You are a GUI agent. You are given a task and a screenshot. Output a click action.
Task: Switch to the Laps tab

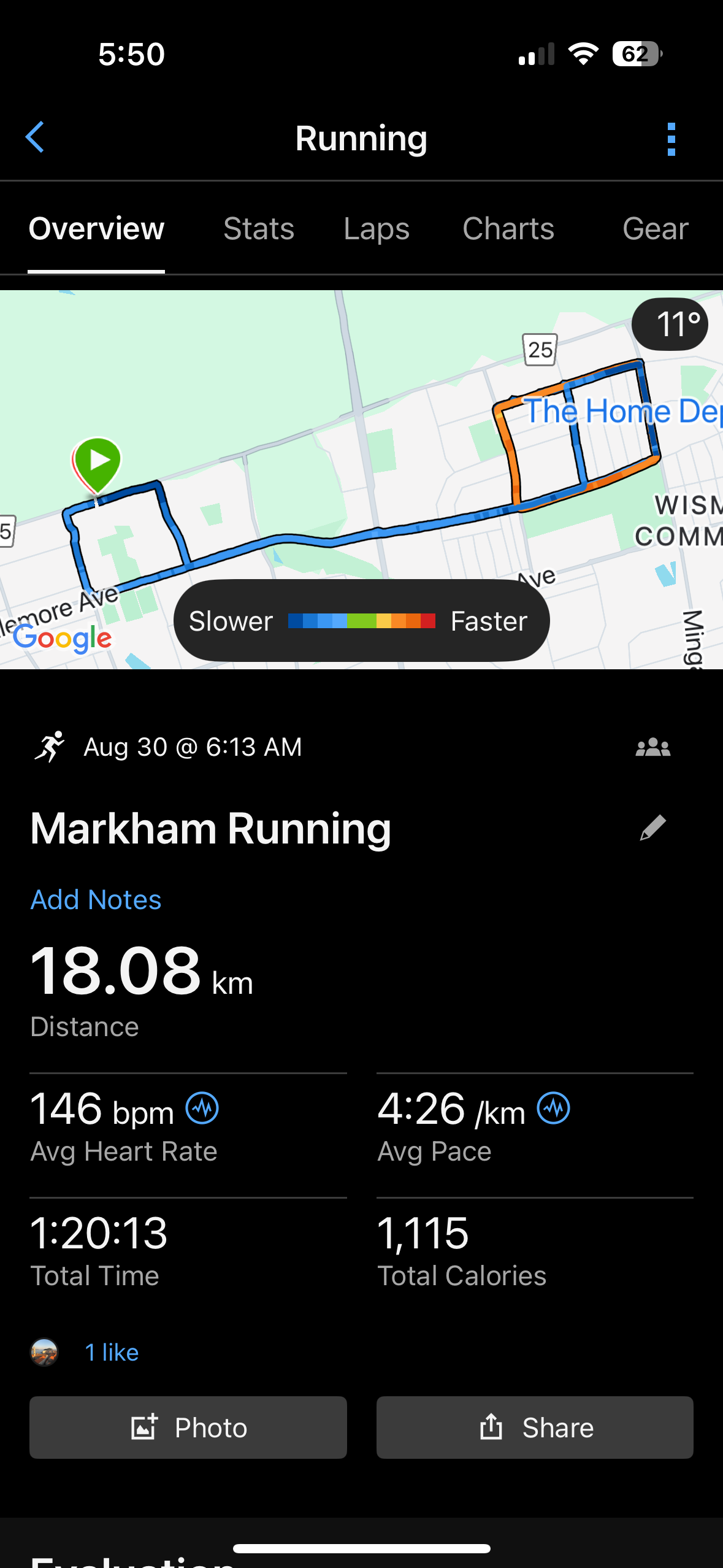point(376,229)
